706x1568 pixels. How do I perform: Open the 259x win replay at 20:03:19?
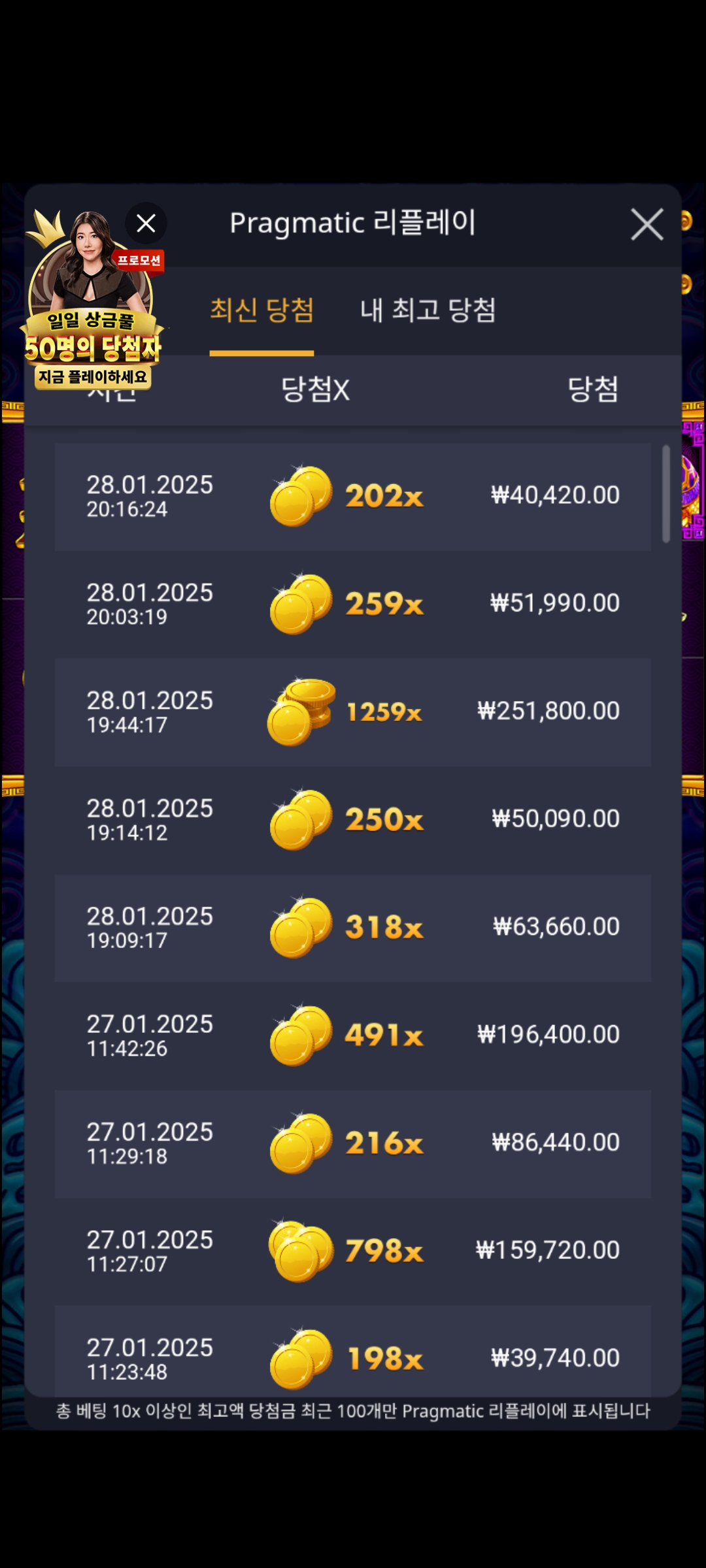tap(352, 604)
